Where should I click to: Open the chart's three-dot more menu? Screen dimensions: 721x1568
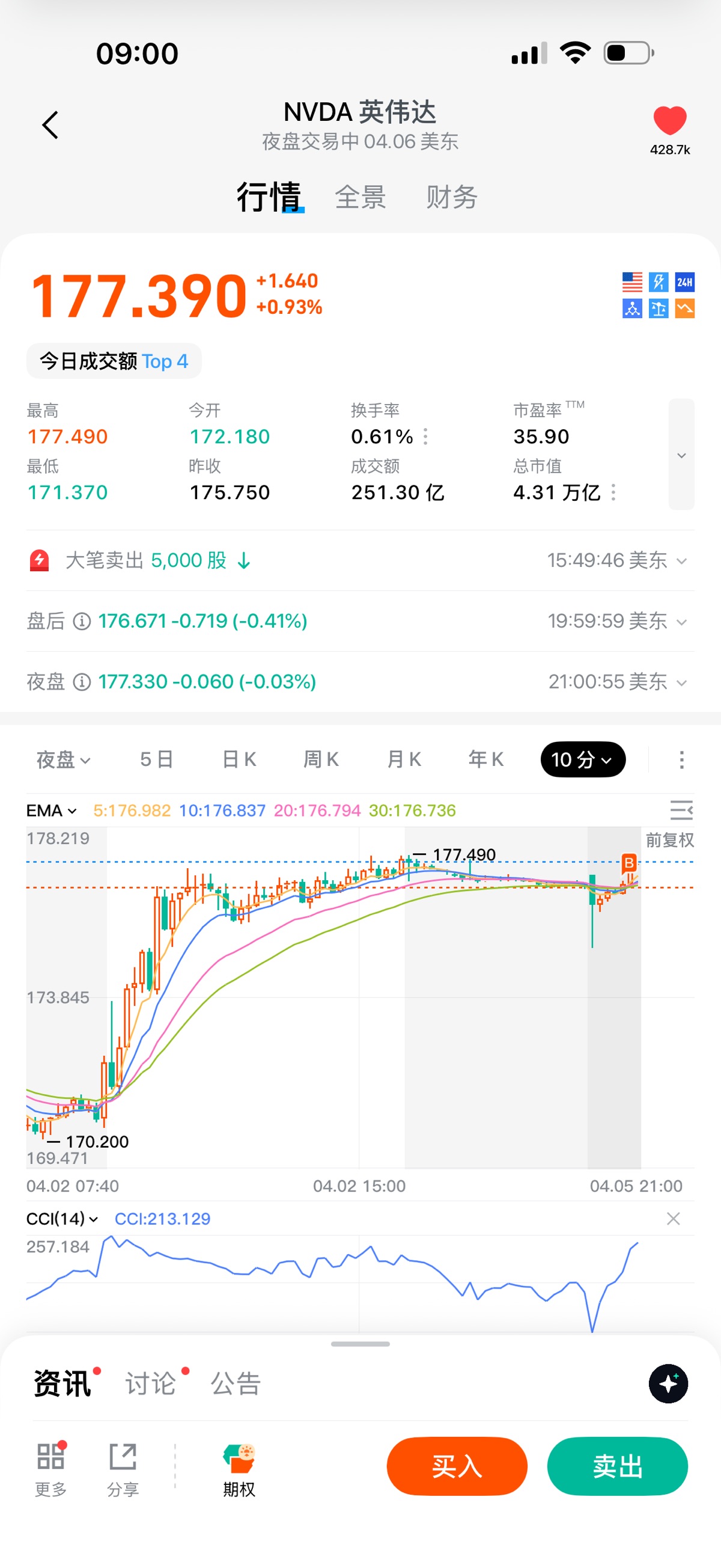(x=681, y=760)
